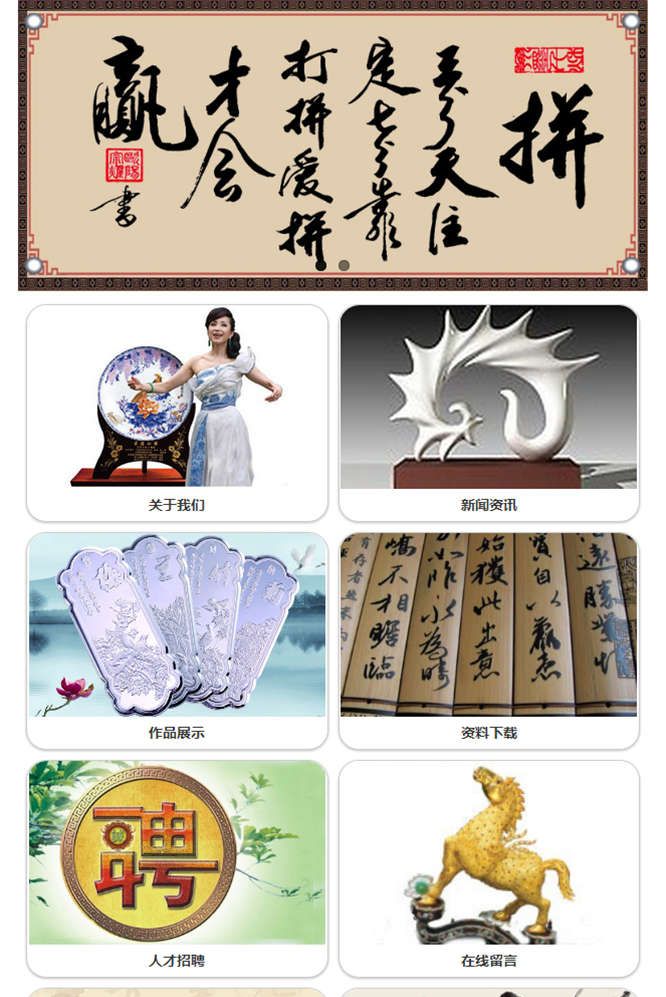
Task: Open the 新闻资讯 card
Action: (489, 412)
